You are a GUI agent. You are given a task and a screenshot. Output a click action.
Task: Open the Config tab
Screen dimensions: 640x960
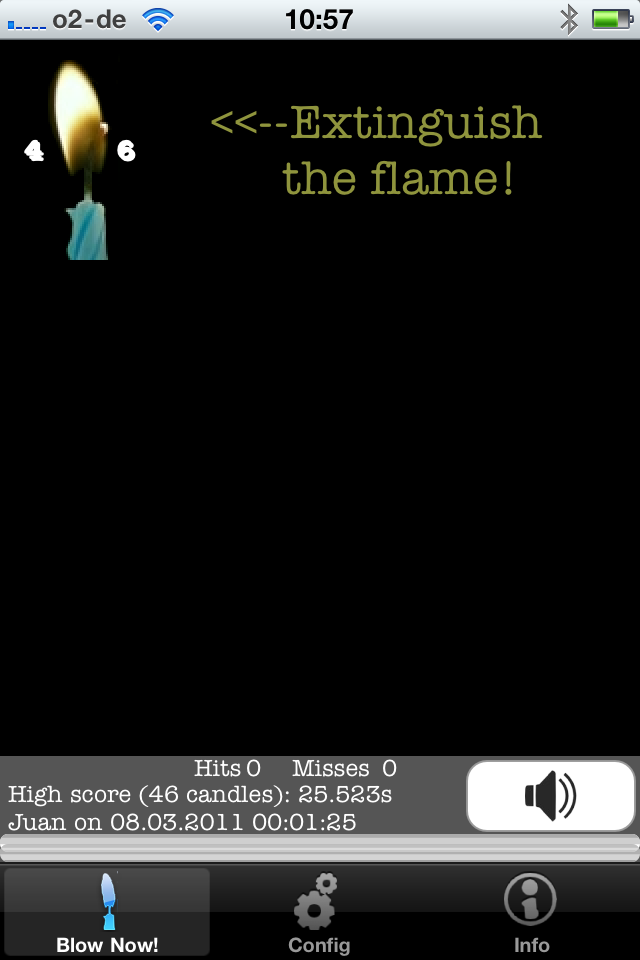[x=319, y=911]
